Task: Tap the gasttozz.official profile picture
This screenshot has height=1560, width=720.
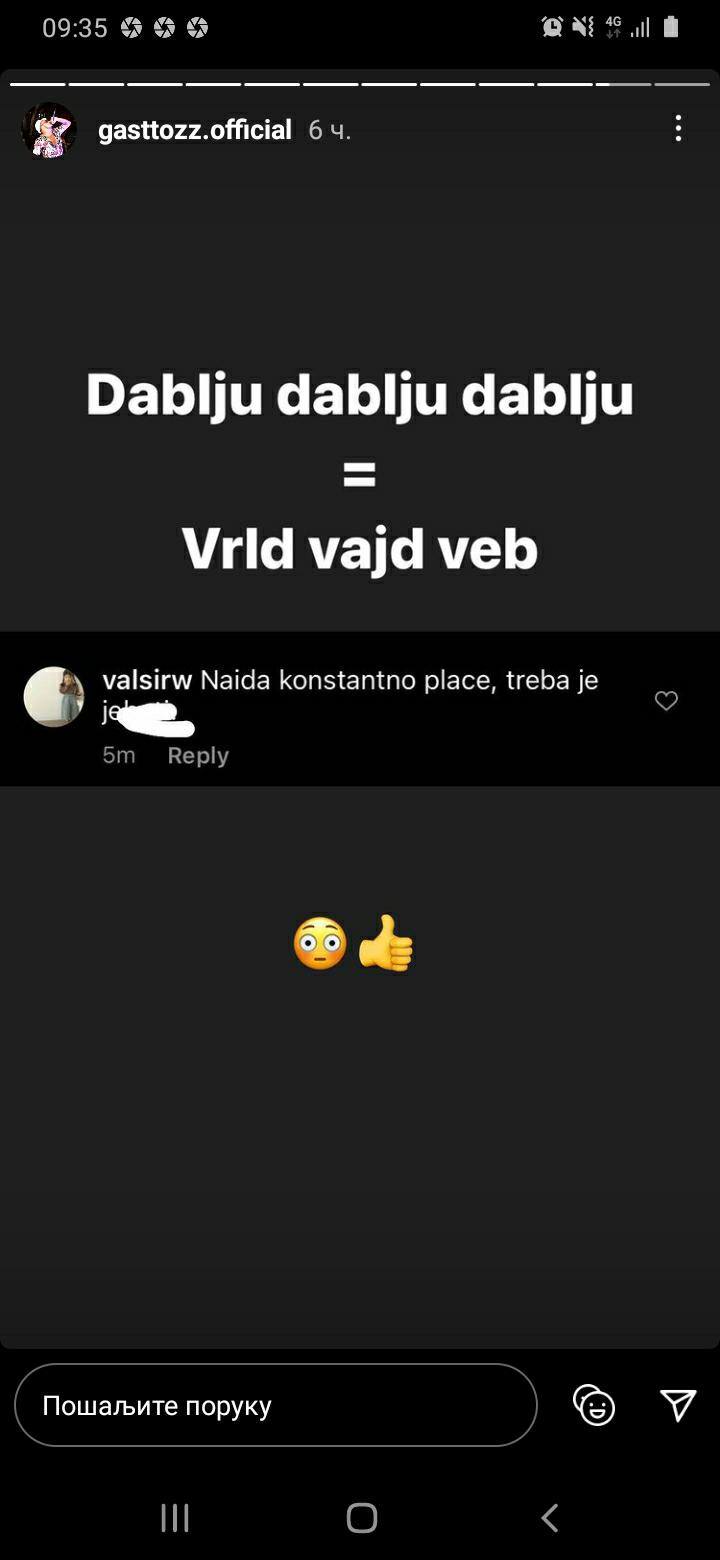Action: [x=49, y=130]
